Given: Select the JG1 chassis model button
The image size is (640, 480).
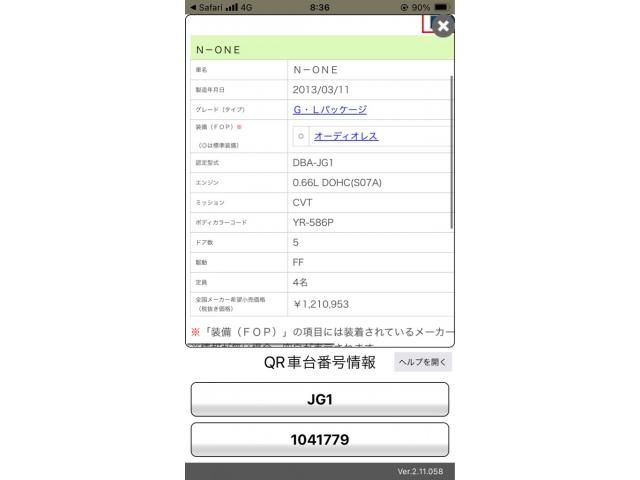Looking at the screenshot, I should pos(319,399).
